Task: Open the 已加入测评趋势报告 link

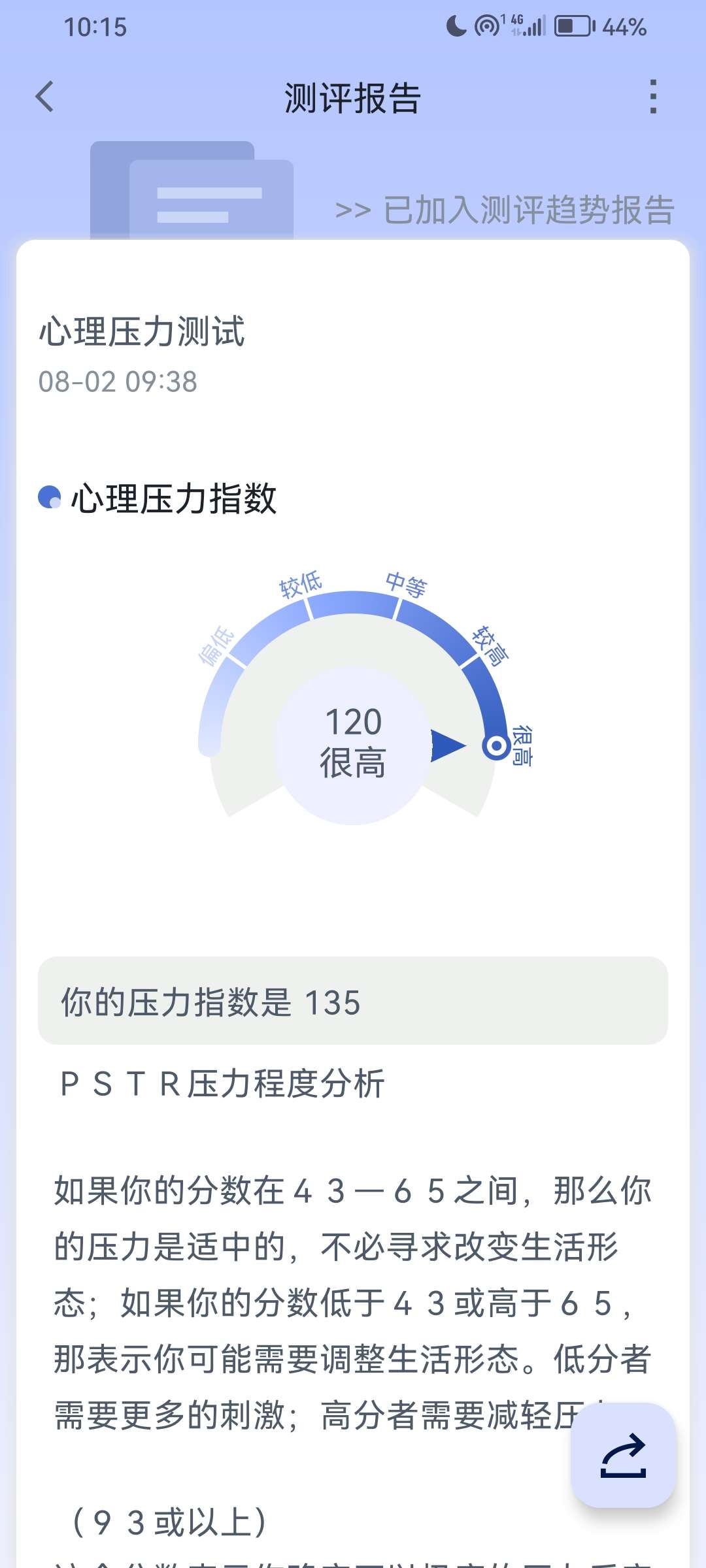Action: click(x=504, y=210)
